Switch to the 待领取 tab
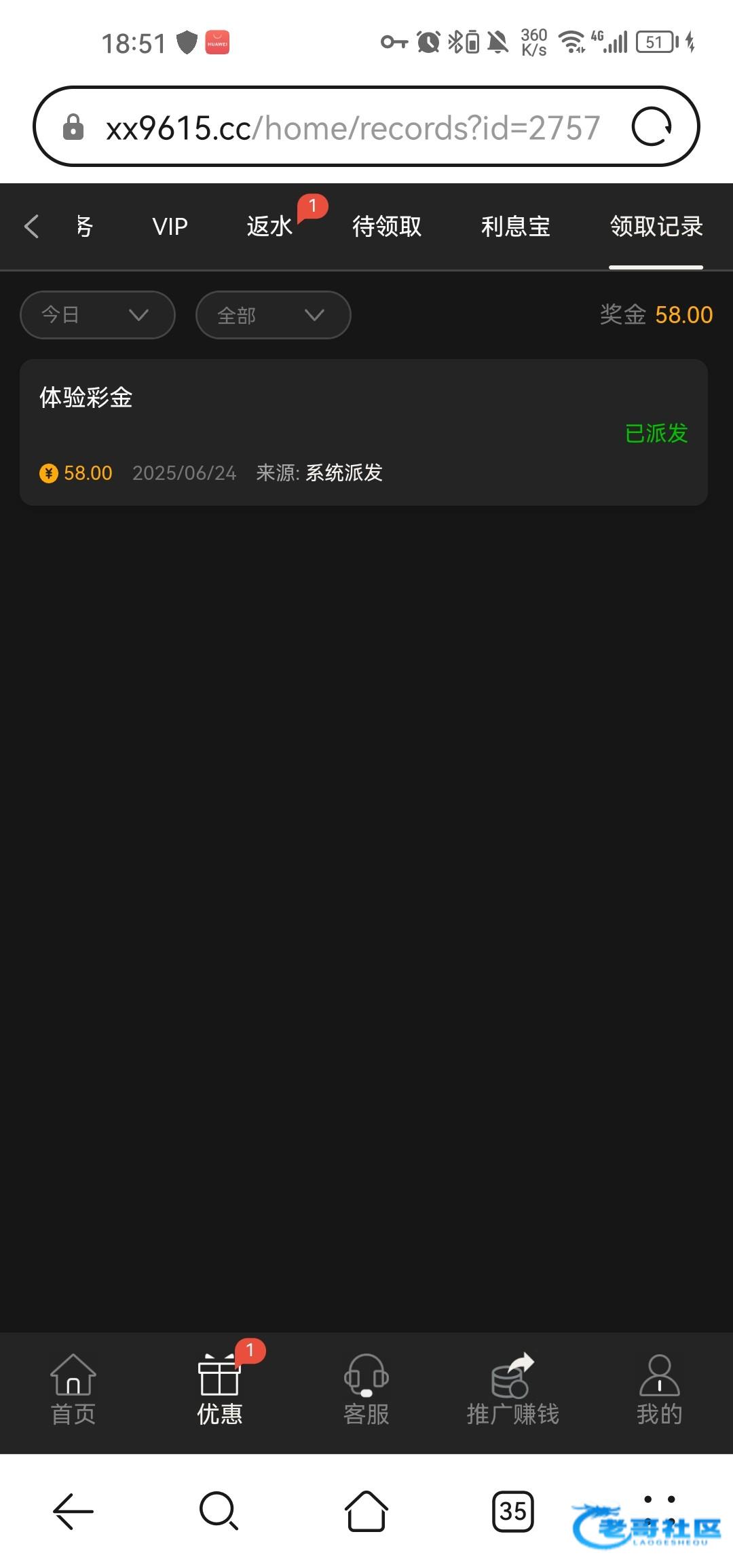Screen dimensions: 733x1568 point(387,226)
